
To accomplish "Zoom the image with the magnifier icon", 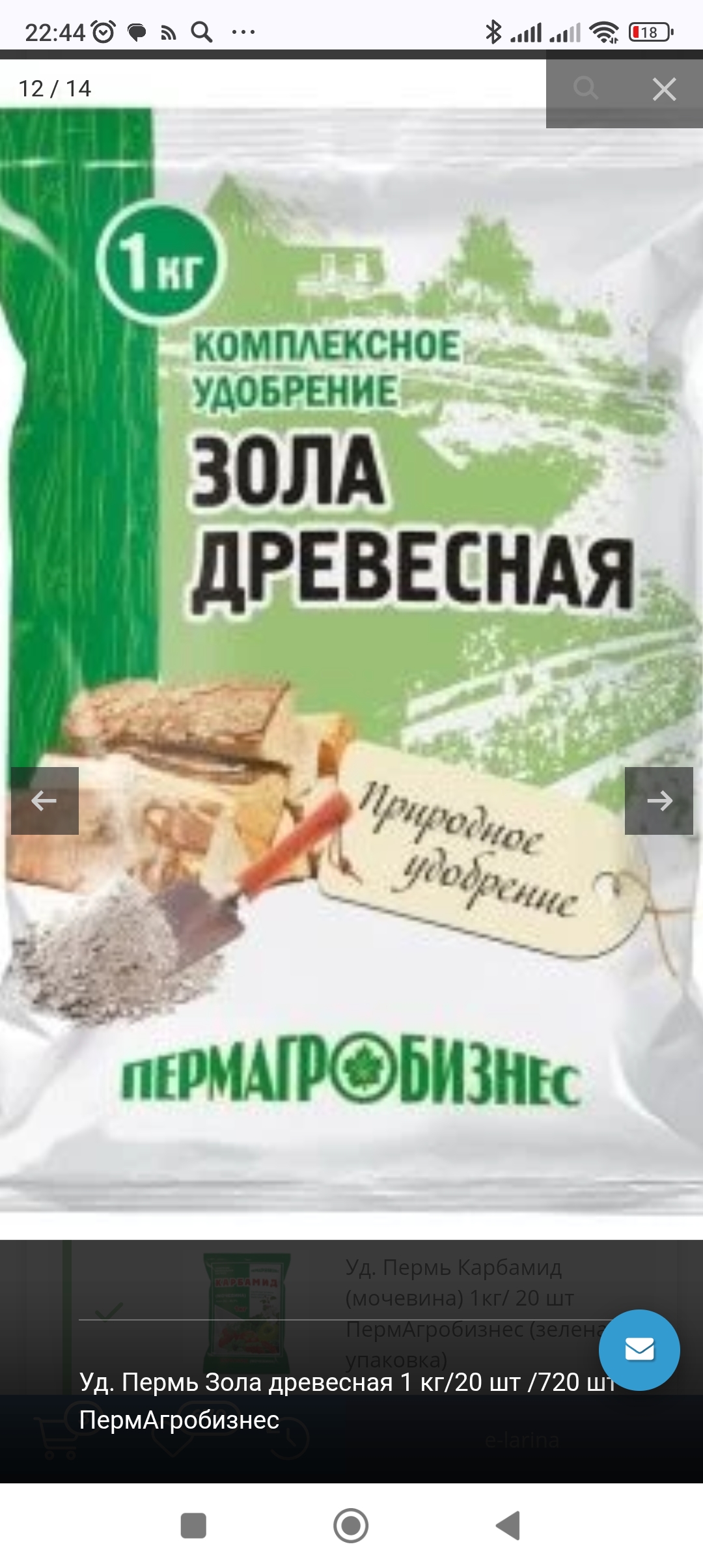I will pyautogui.click(x=586, y=88).
